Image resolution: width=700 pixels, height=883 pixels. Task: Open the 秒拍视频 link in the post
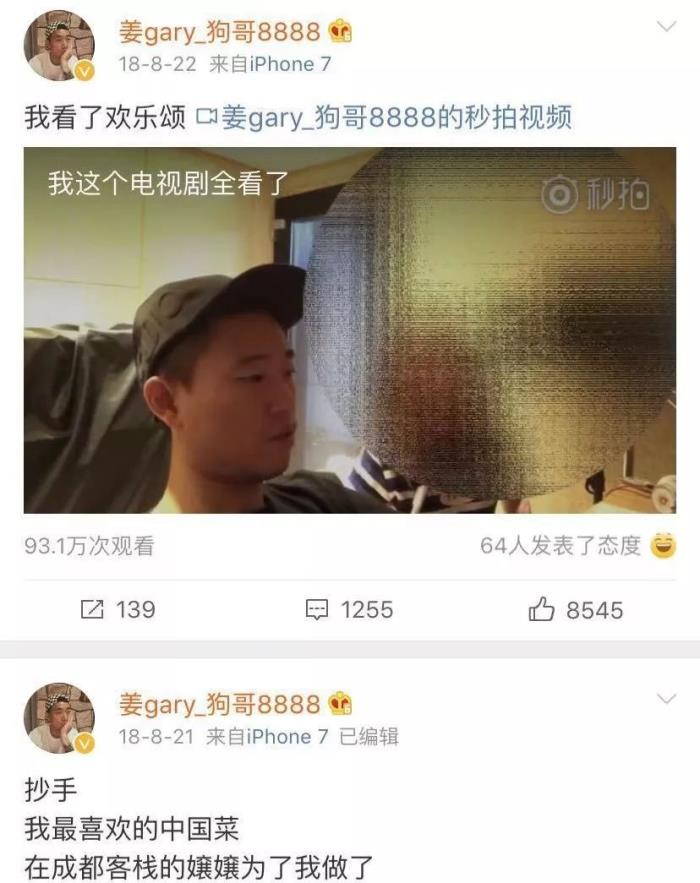point(385,118)
